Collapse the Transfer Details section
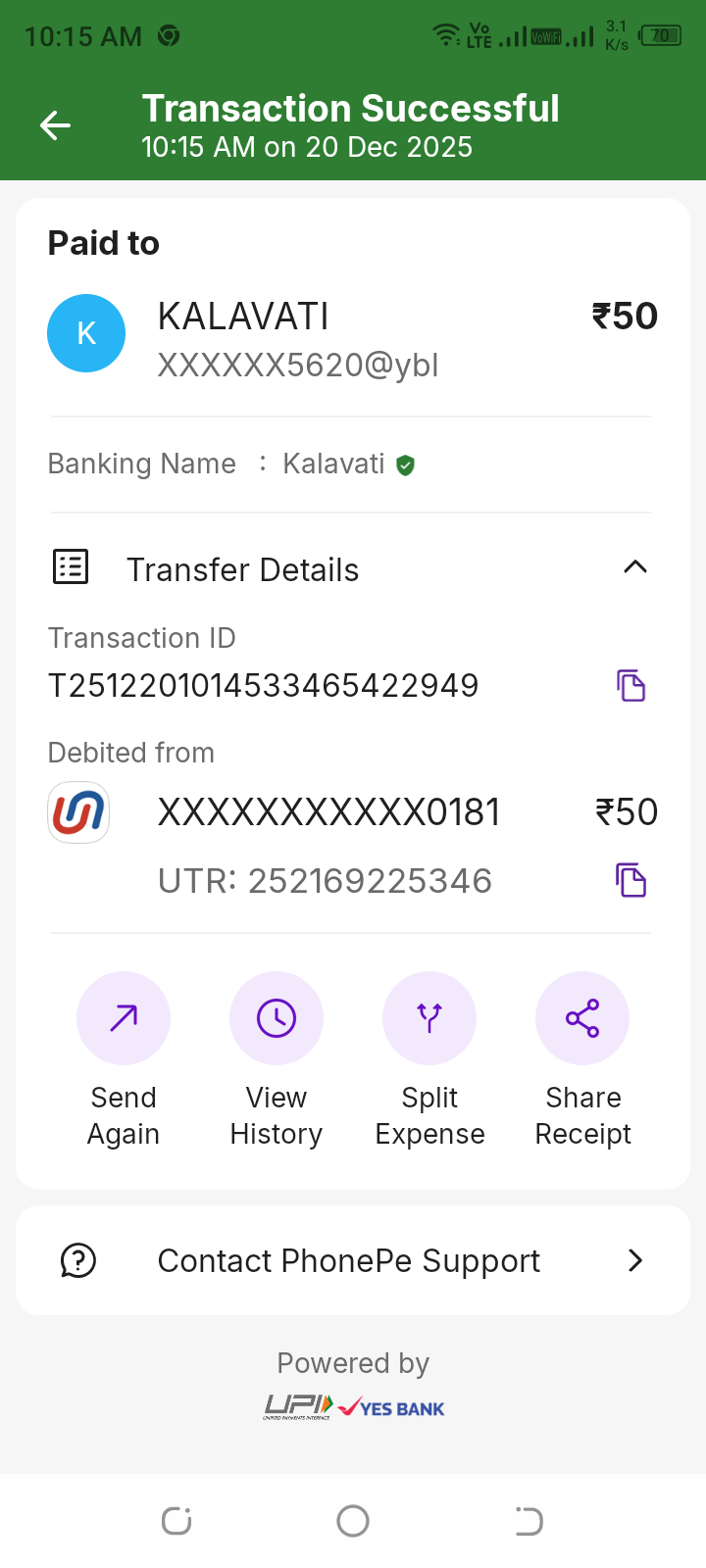The height and width of the screenshot is (1568, 706). 634,567
